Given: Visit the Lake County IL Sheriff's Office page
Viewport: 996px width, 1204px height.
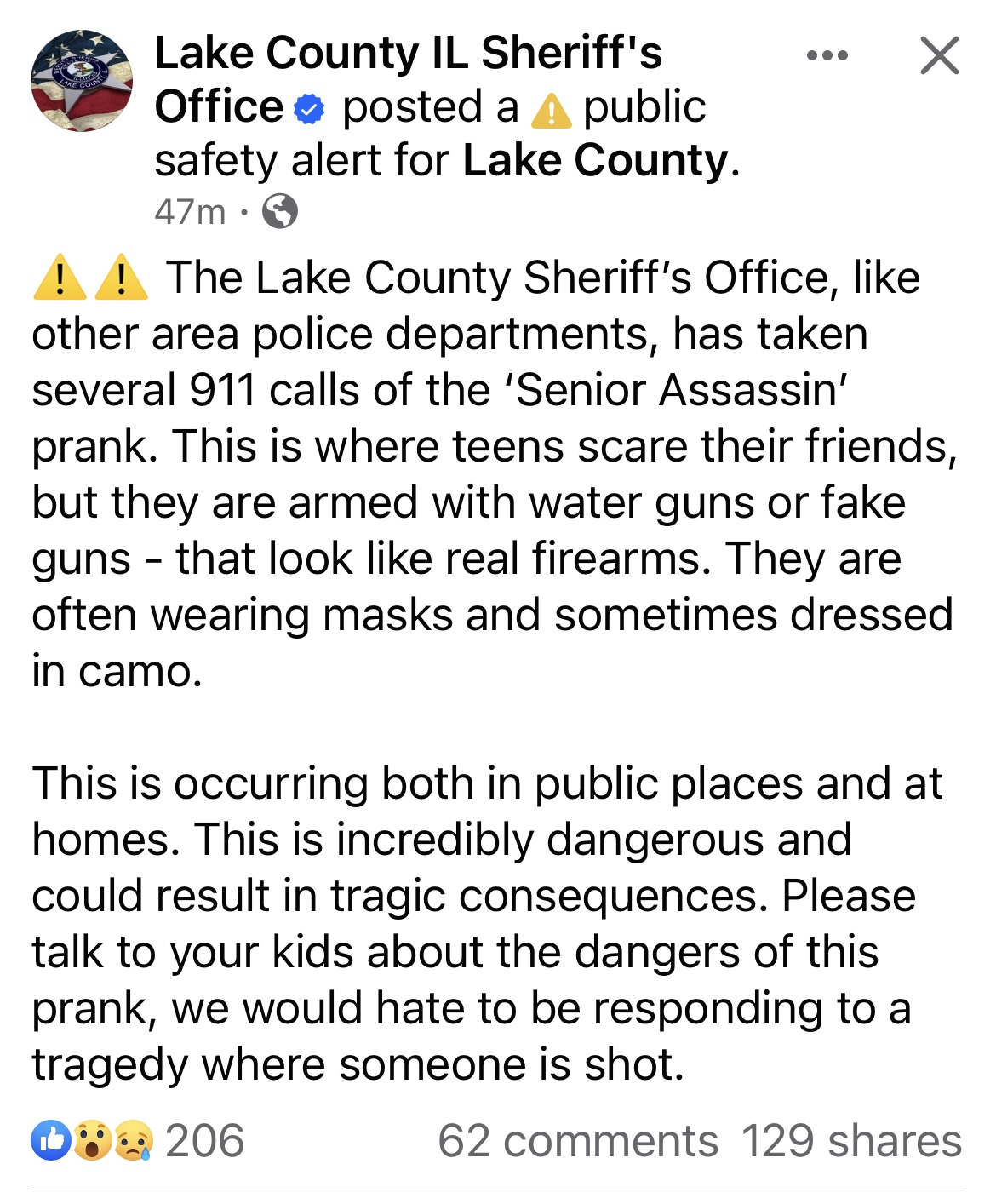Looking at the screenshot, I should pos(407,53).
